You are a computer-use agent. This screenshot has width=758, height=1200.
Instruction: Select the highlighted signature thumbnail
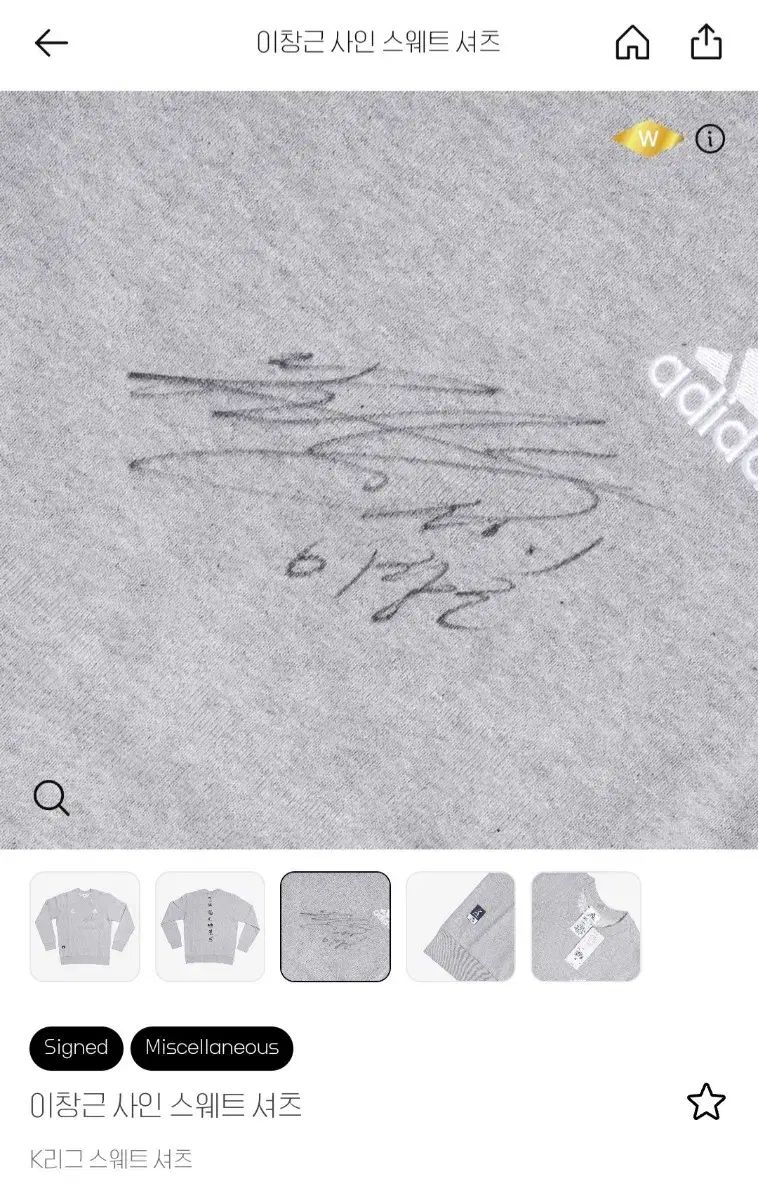point(336,926)
